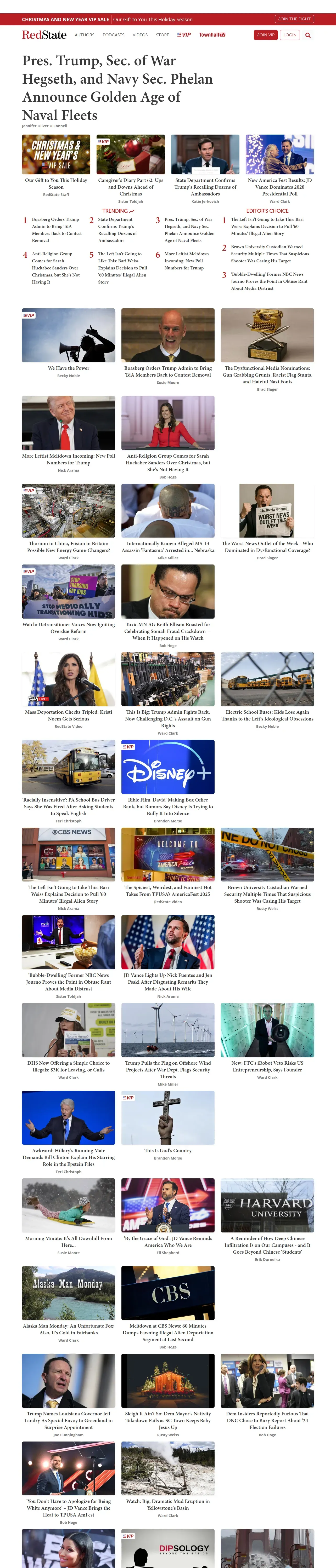
Task: Visit the STORE nav link
Action: pyautogui.click(x=162, y=35)
